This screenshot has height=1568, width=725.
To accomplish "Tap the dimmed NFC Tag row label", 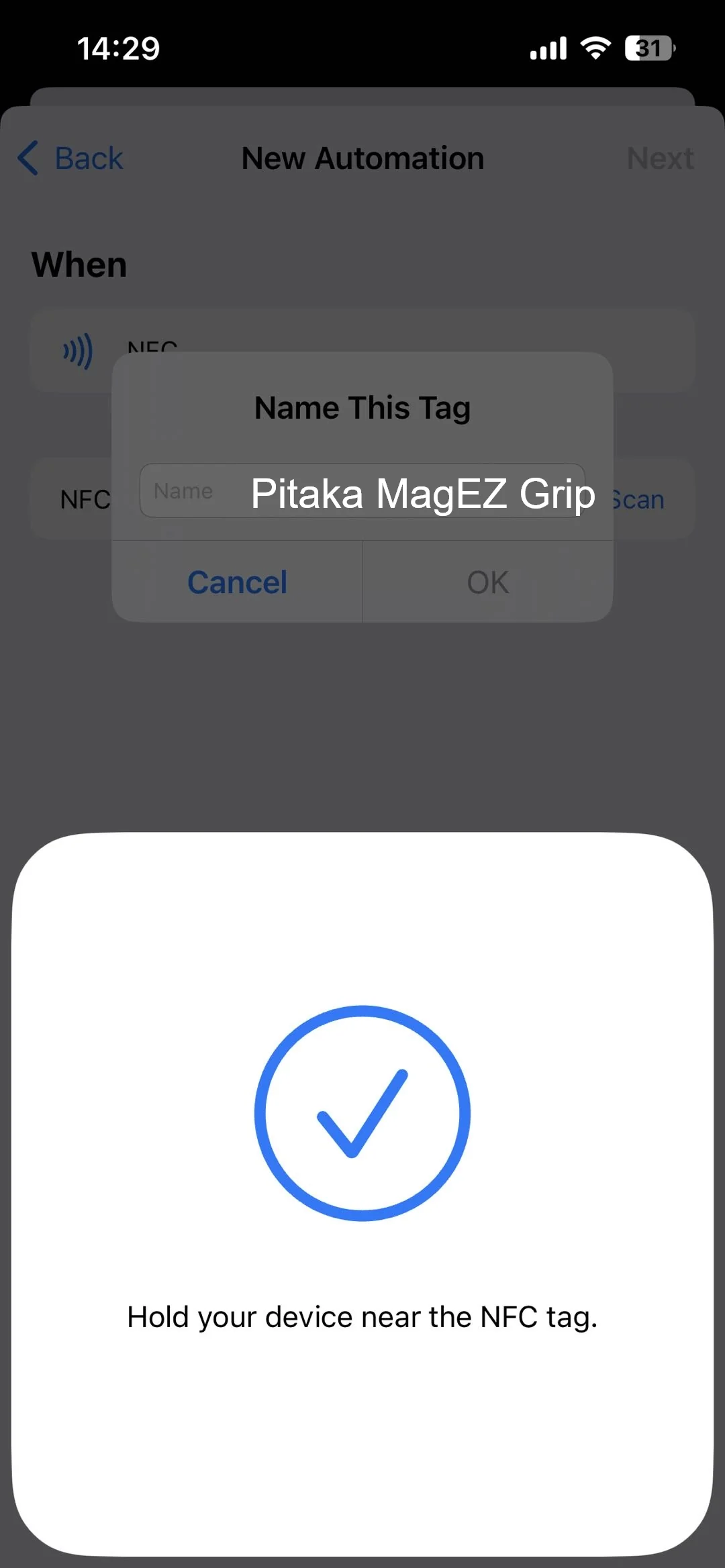I will [85, 499].
